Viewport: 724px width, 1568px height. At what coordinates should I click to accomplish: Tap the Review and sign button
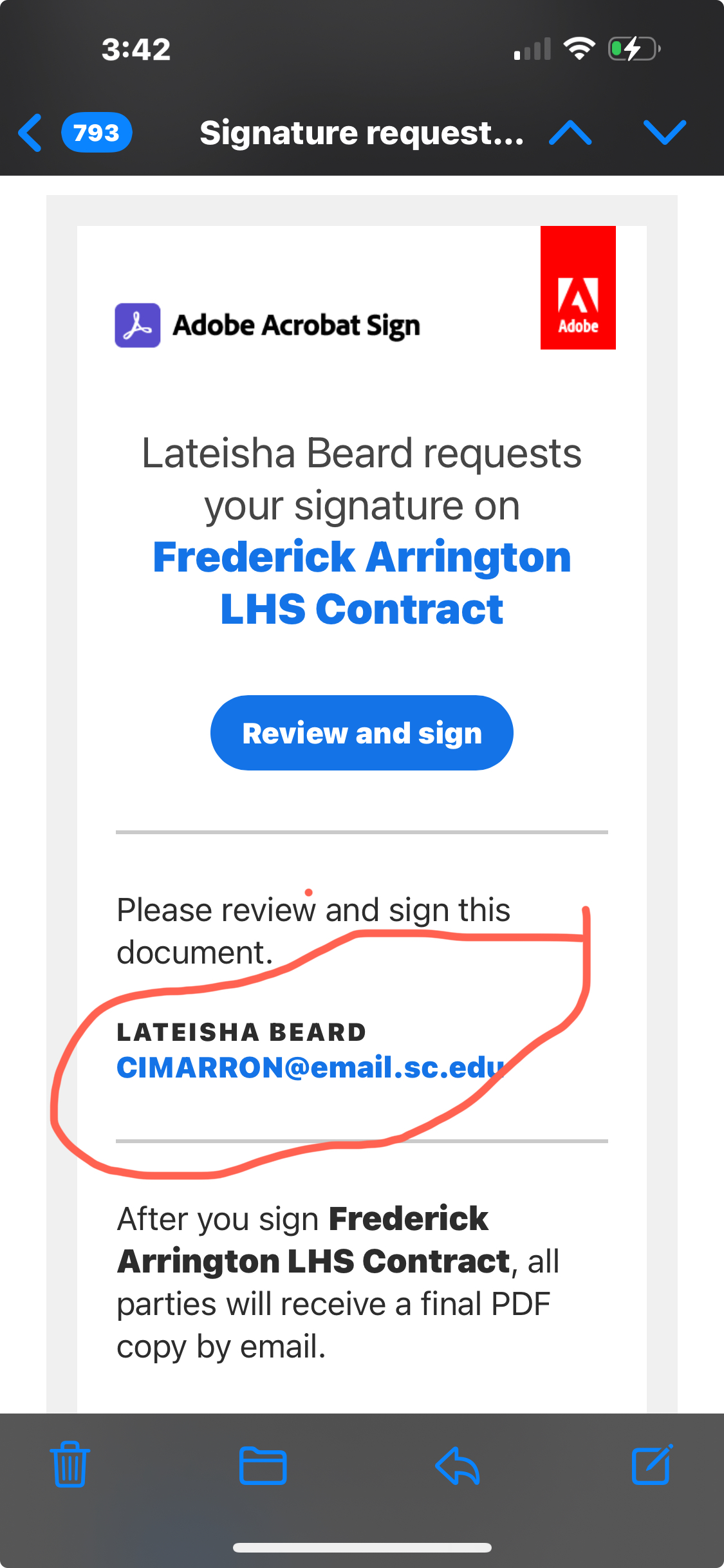tap(362, 733)
